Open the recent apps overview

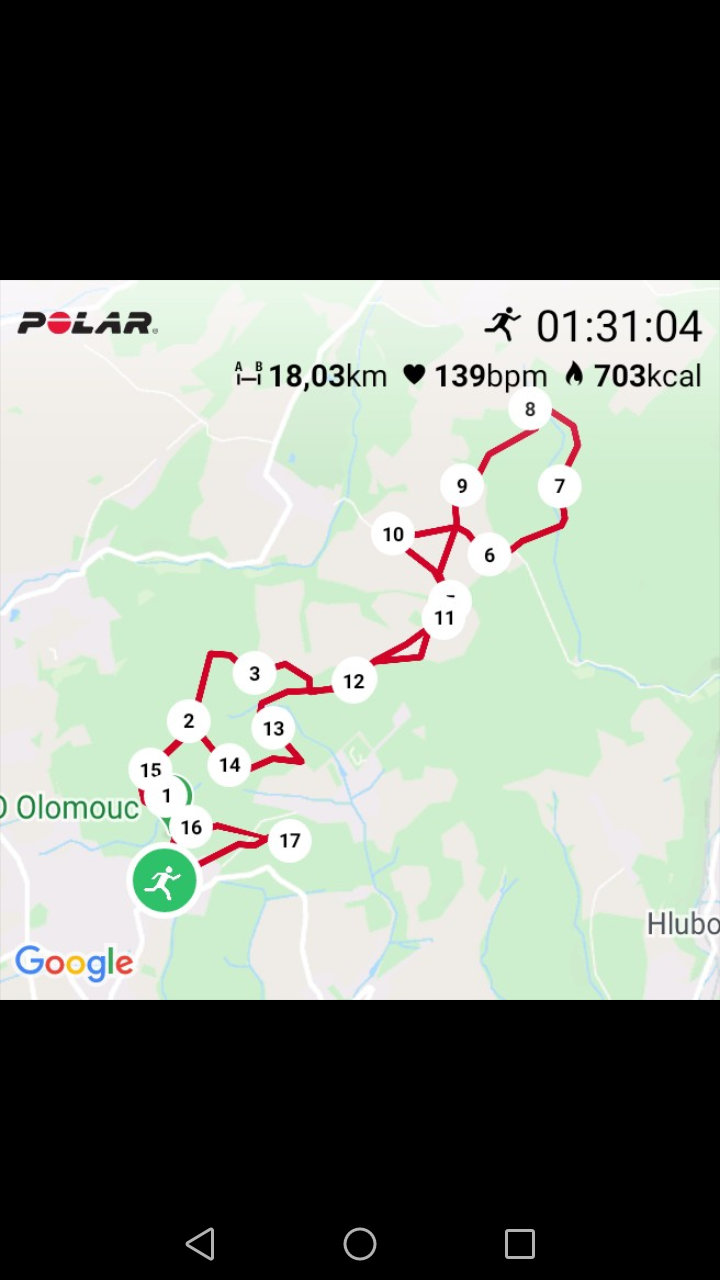tap(520, 1244)
